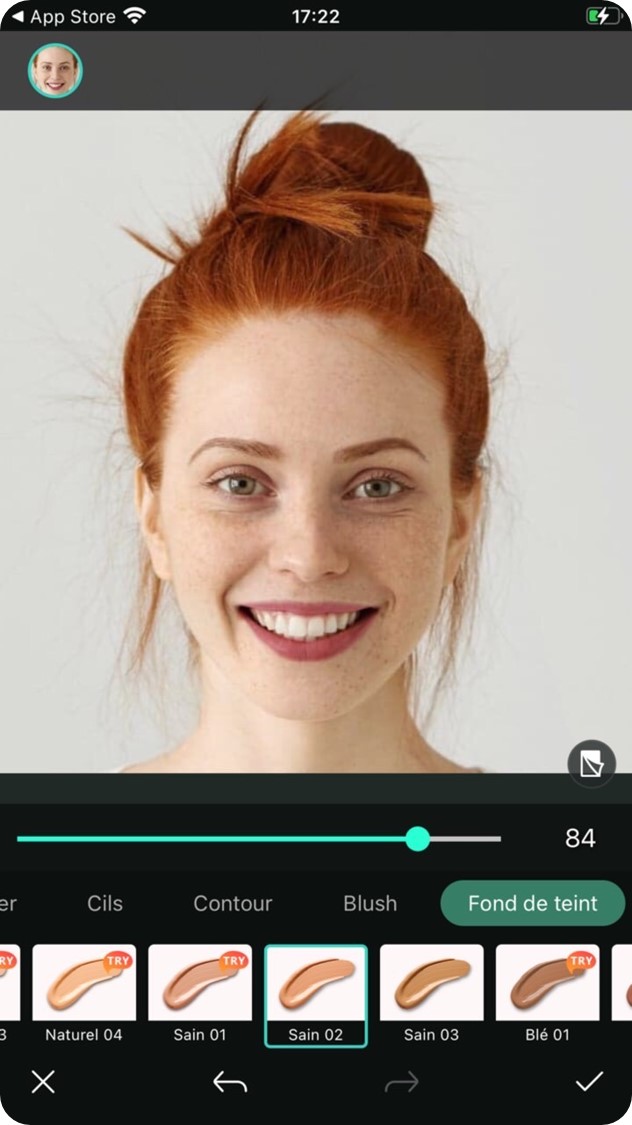Cancel edits with the X icon
This screenshot has width=632, height=1125.
[43, 1081]
